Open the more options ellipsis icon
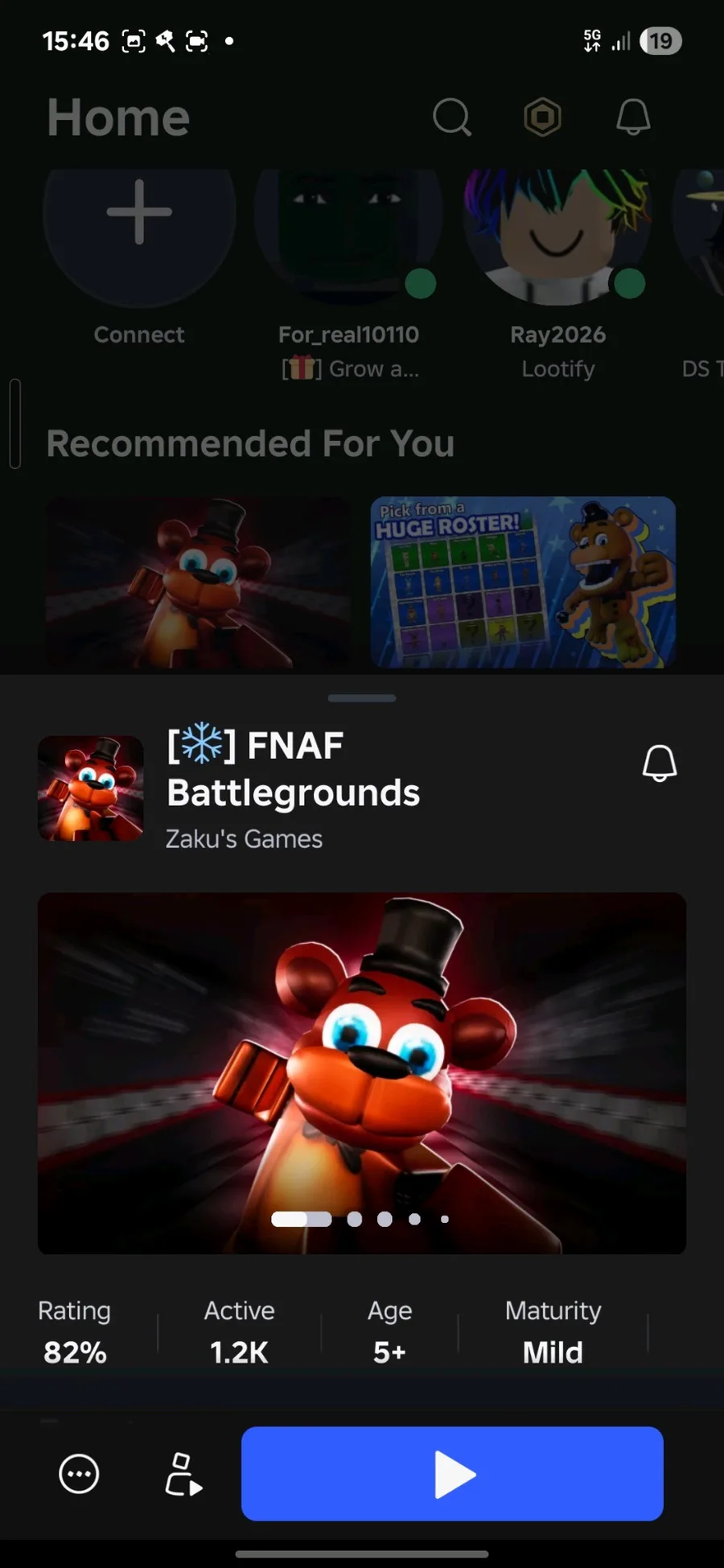Image resolution: width=724 pixels, height=1568 pixels. pyautogui.click(x=79, y=1474)
